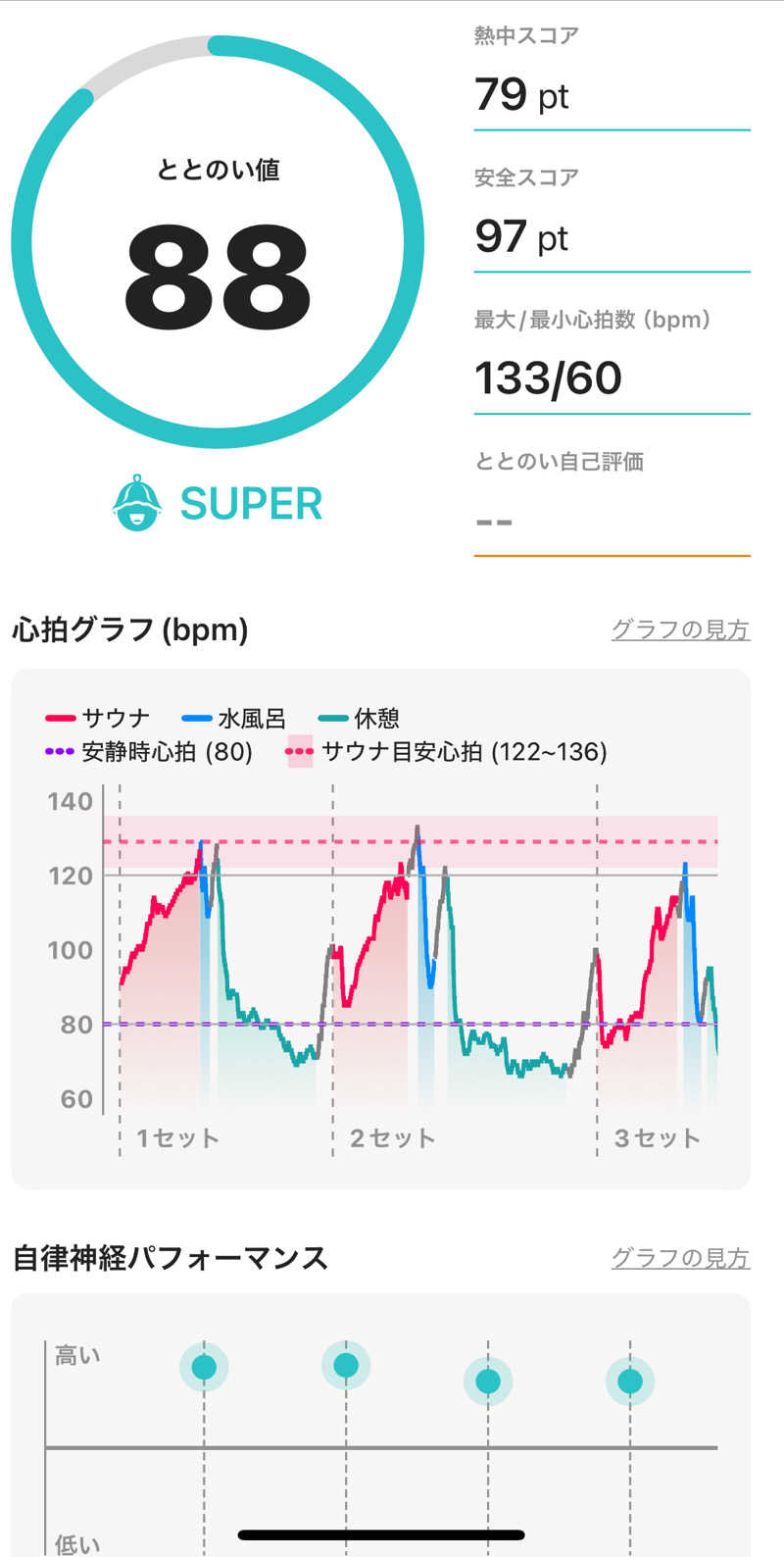This screenshot has width=784, height=1557.
Task: Open グラフの見方 link beside 自律神経パフォーマンス
Action: (x=680, y=1258)
